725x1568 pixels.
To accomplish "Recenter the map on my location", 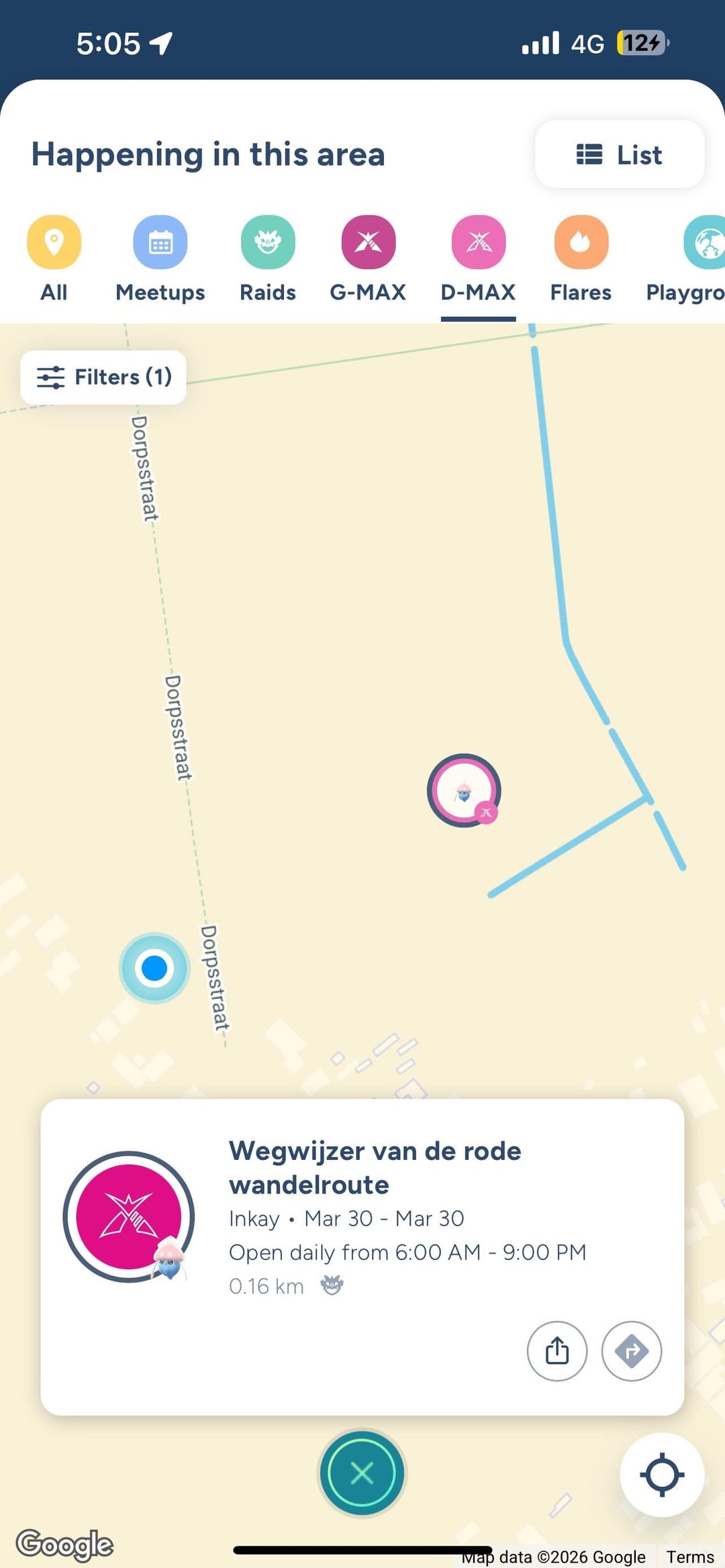I will pyautogui.click(x=661, y=1475).
